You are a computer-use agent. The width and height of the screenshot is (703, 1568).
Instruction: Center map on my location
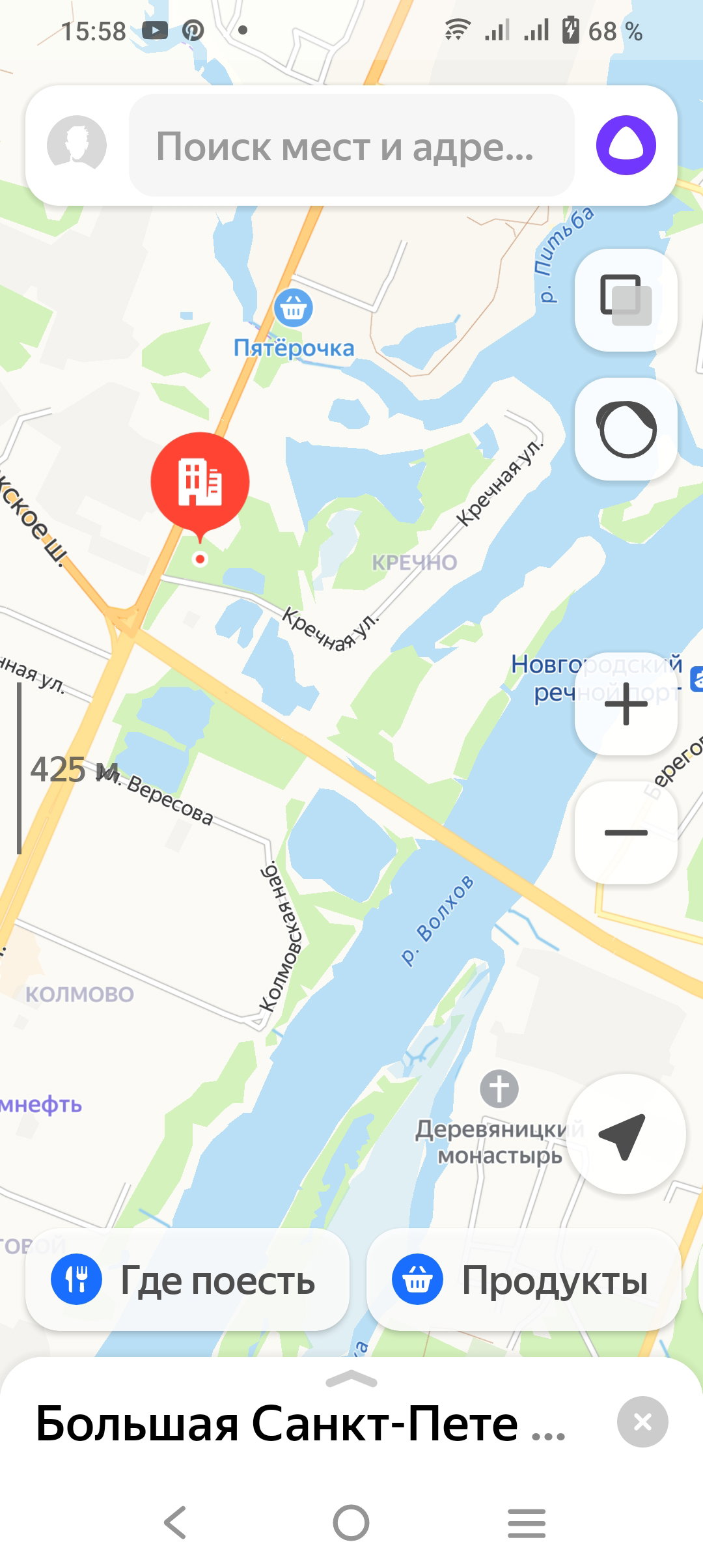pyautogui.click(x=625, y=1134)
